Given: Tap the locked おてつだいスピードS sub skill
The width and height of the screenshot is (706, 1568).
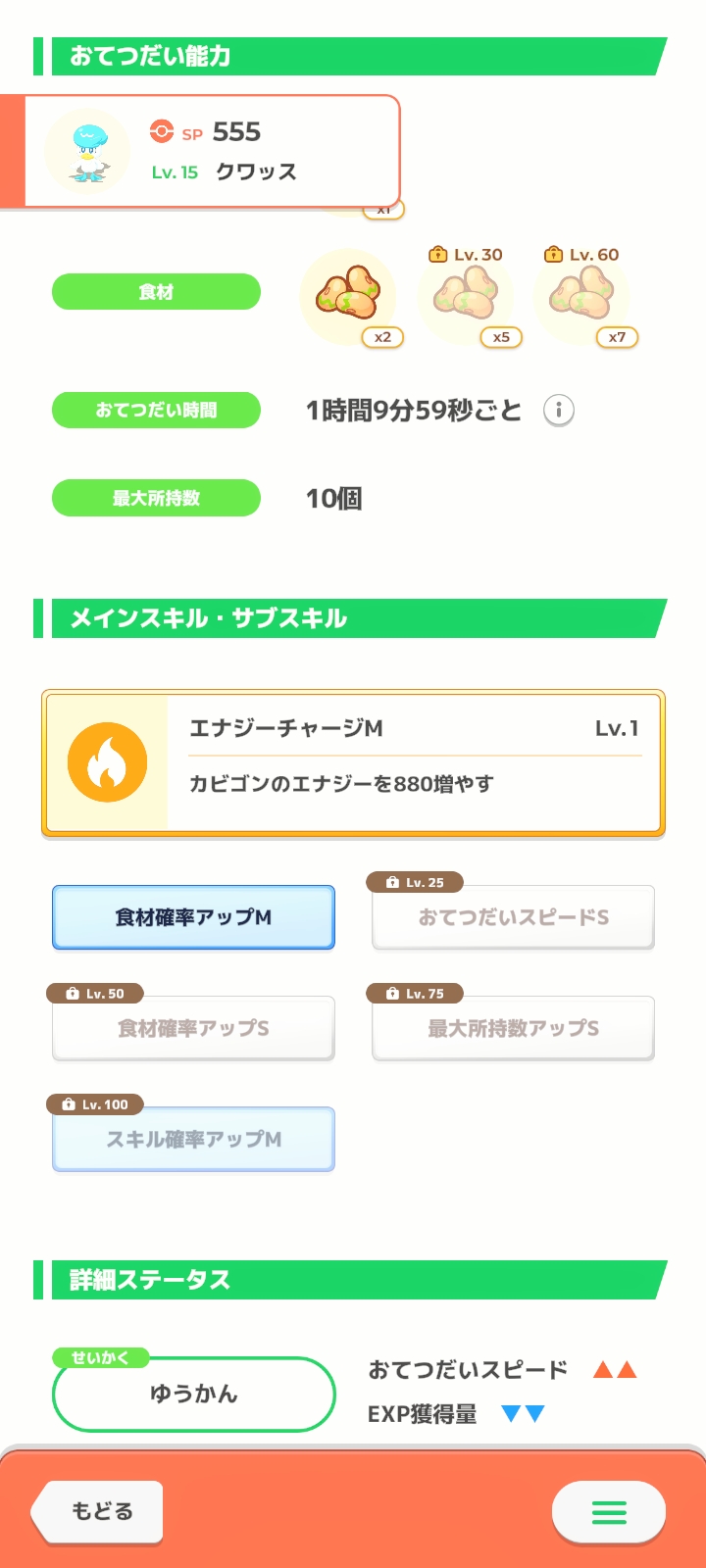Looking at the screenshot, I should [513, 917].
